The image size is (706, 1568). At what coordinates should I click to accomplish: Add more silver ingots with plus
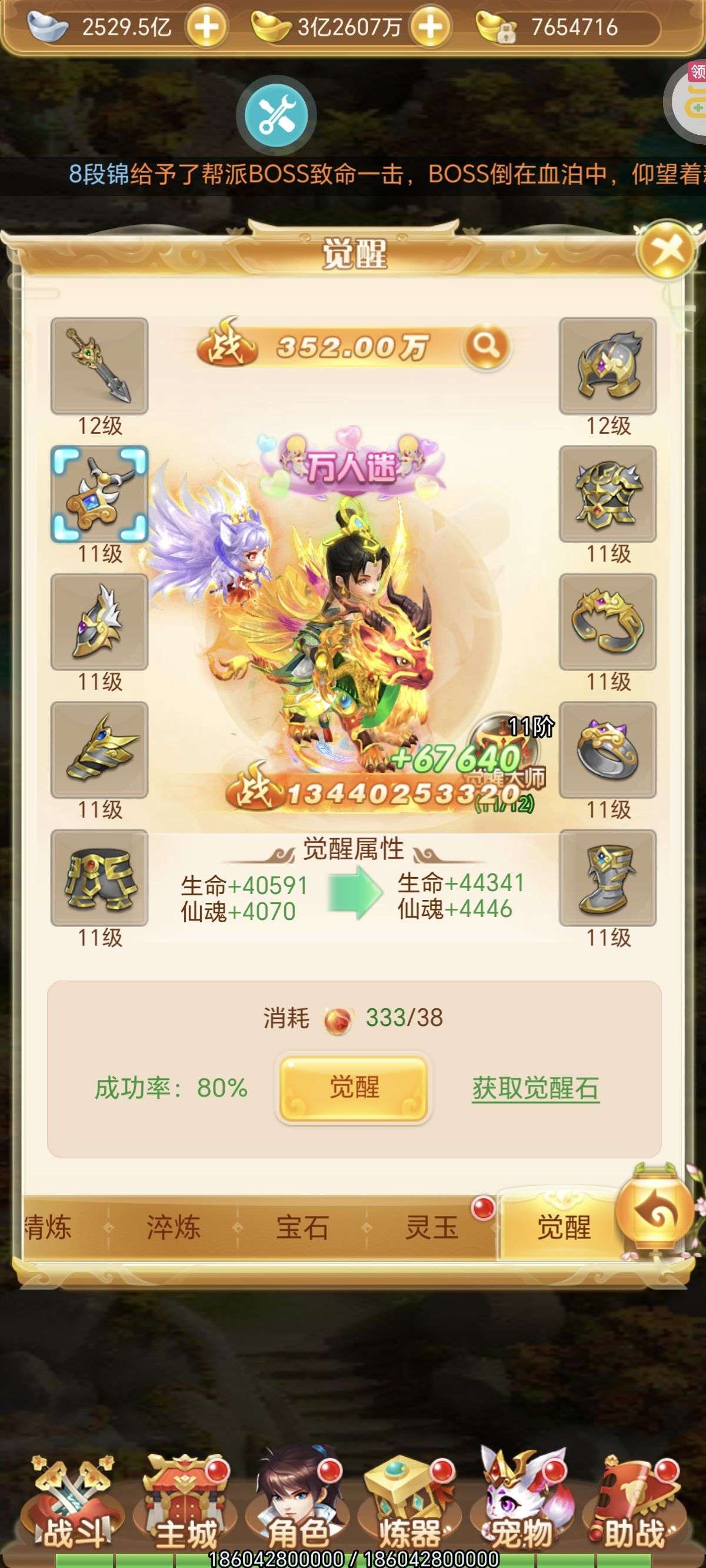[207, 27]
